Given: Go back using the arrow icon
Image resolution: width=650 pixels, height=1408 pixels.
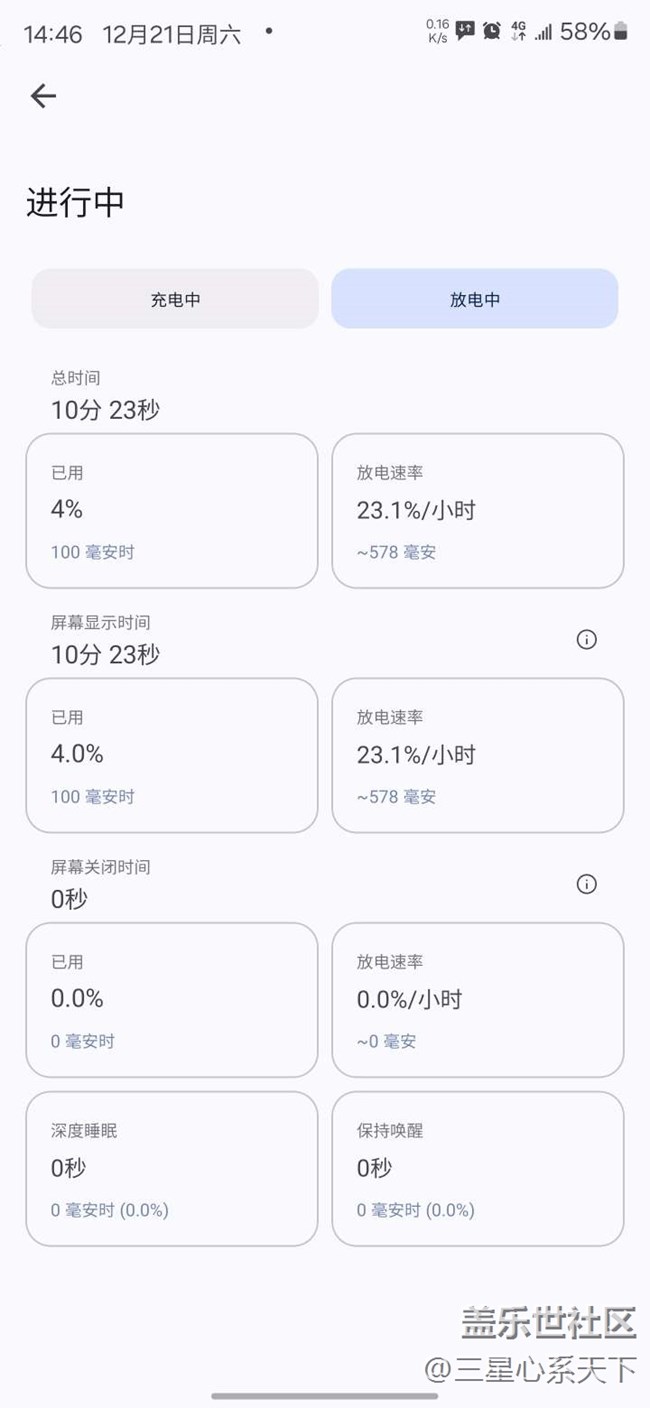Looking at the screenshot, I should 43,96.
